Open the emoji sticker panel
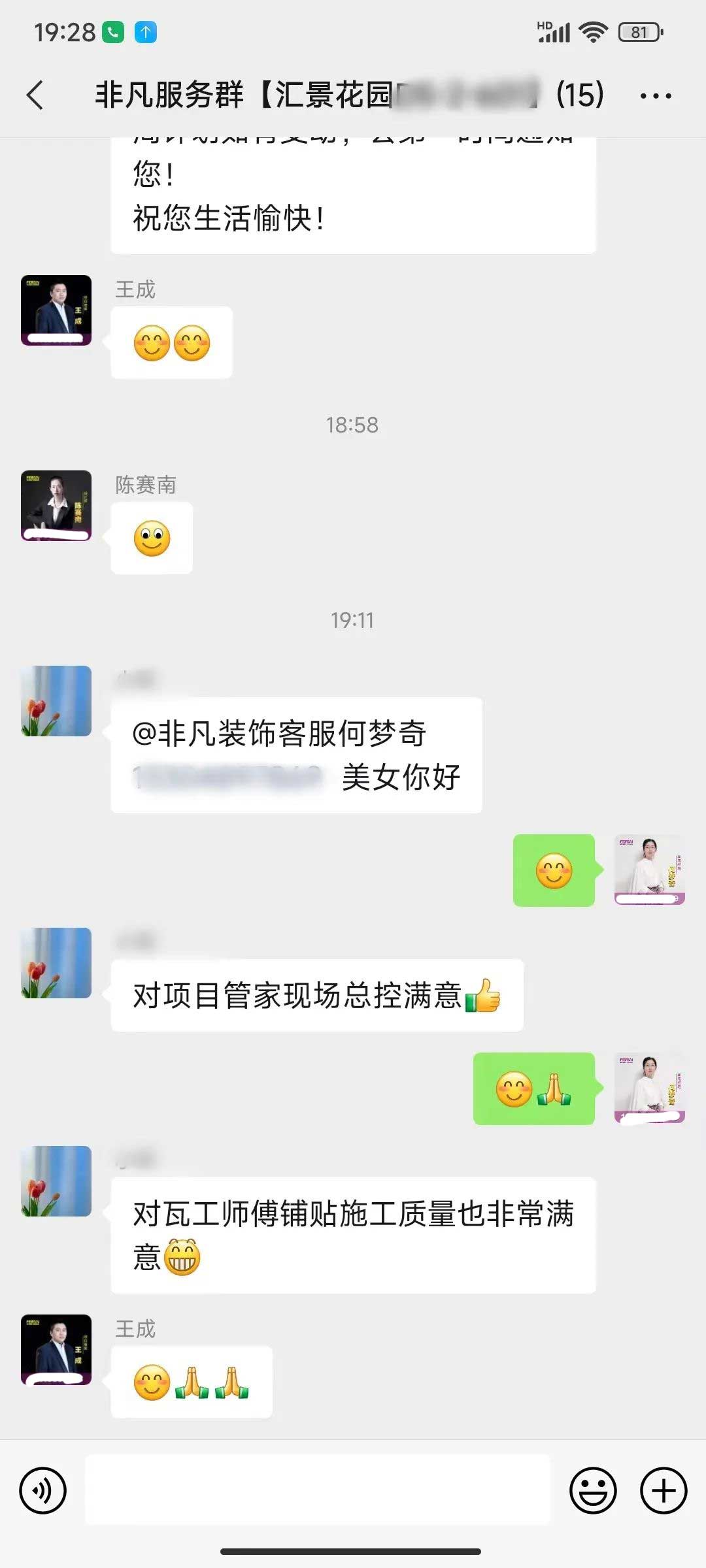 [x=593, y=1491]
